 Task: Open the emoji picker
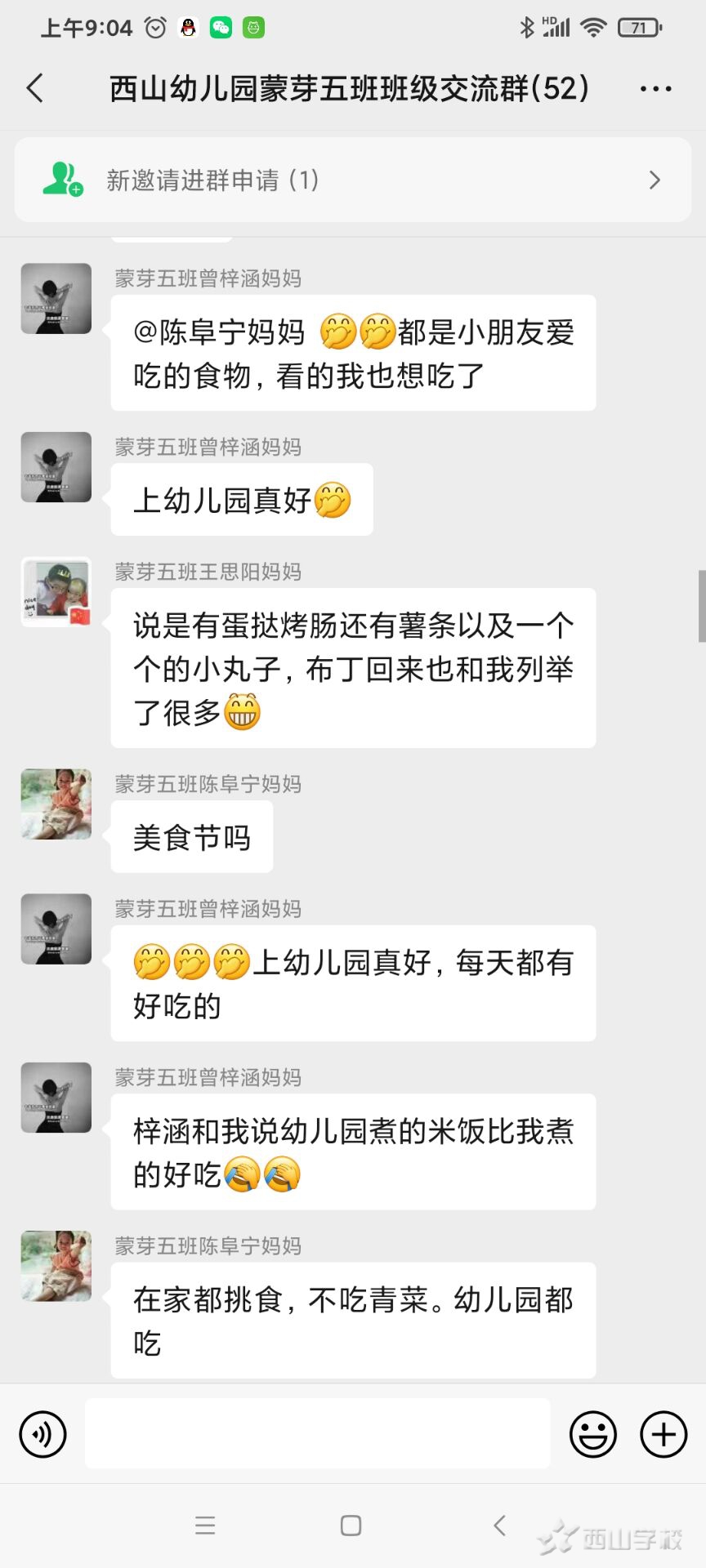click(x=592, y=1433)
